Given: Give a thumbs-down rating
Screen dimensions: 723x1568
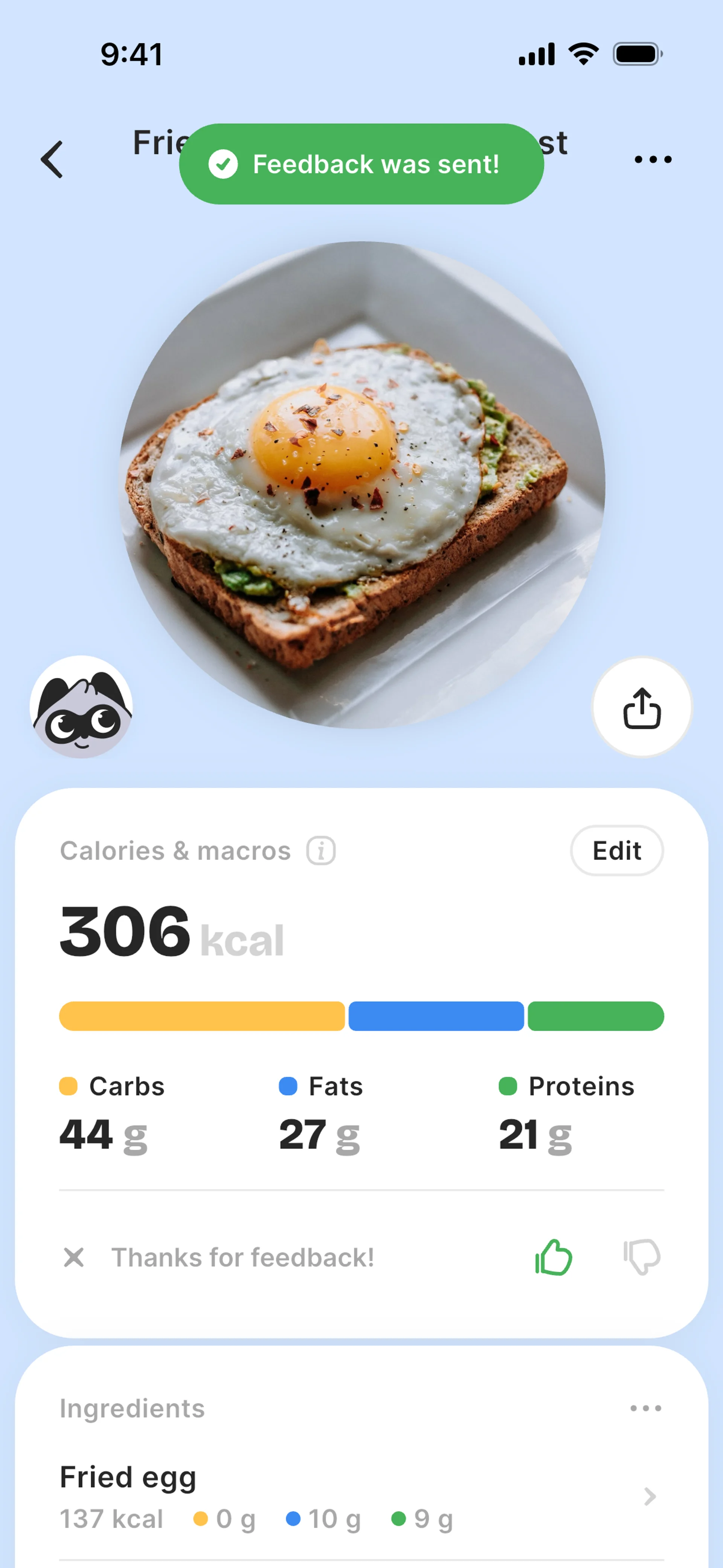Looking at the screenshot, I should (641, 1257).
